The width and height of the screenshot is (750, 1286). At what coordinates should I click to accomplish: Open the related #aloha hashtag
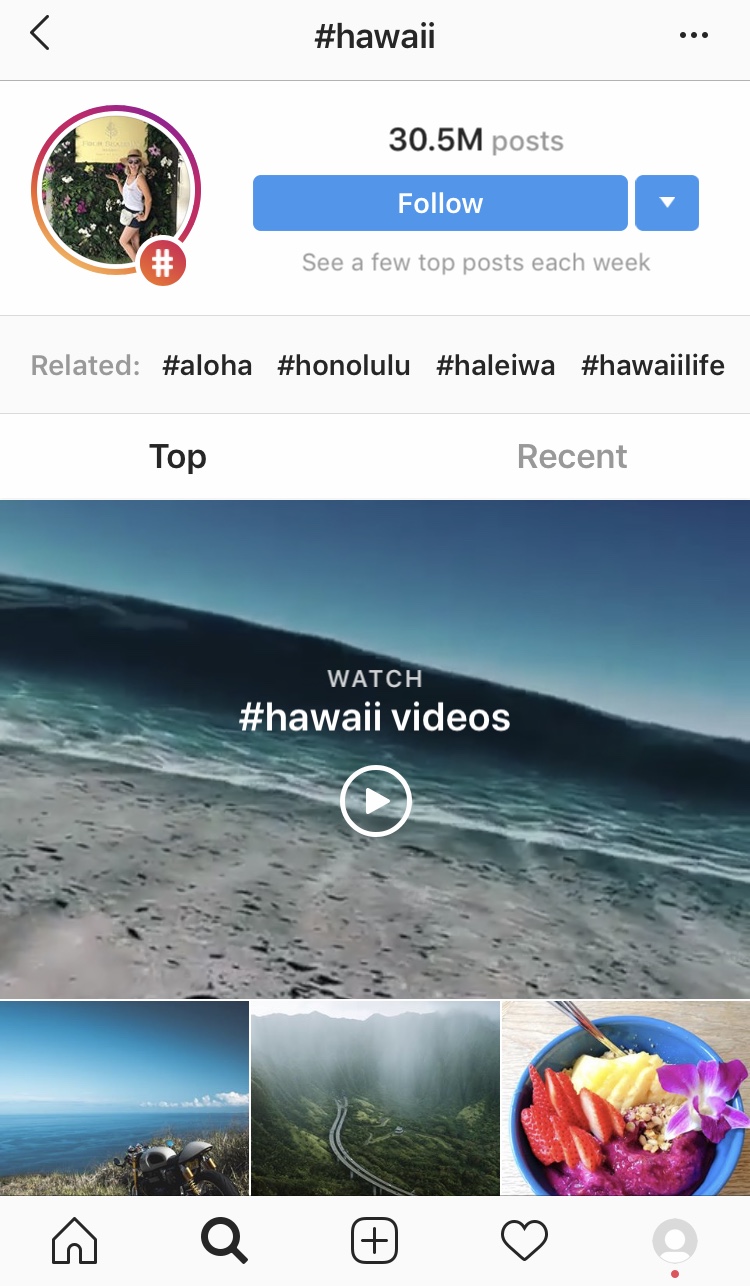207,365
